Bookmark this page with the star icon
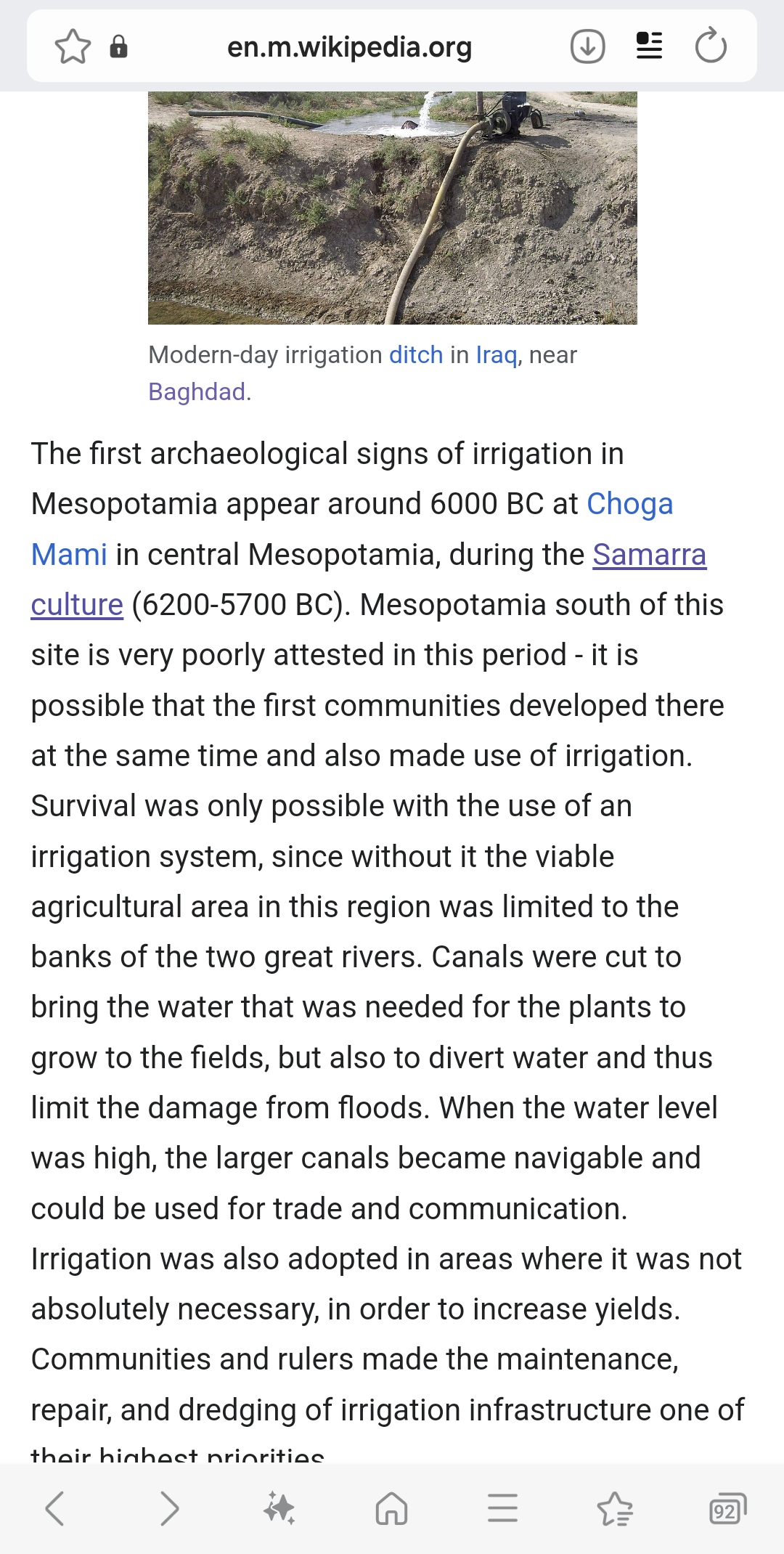Image resolution: width=784 pixels, height=1554 pixels. (x=73, y=47)
